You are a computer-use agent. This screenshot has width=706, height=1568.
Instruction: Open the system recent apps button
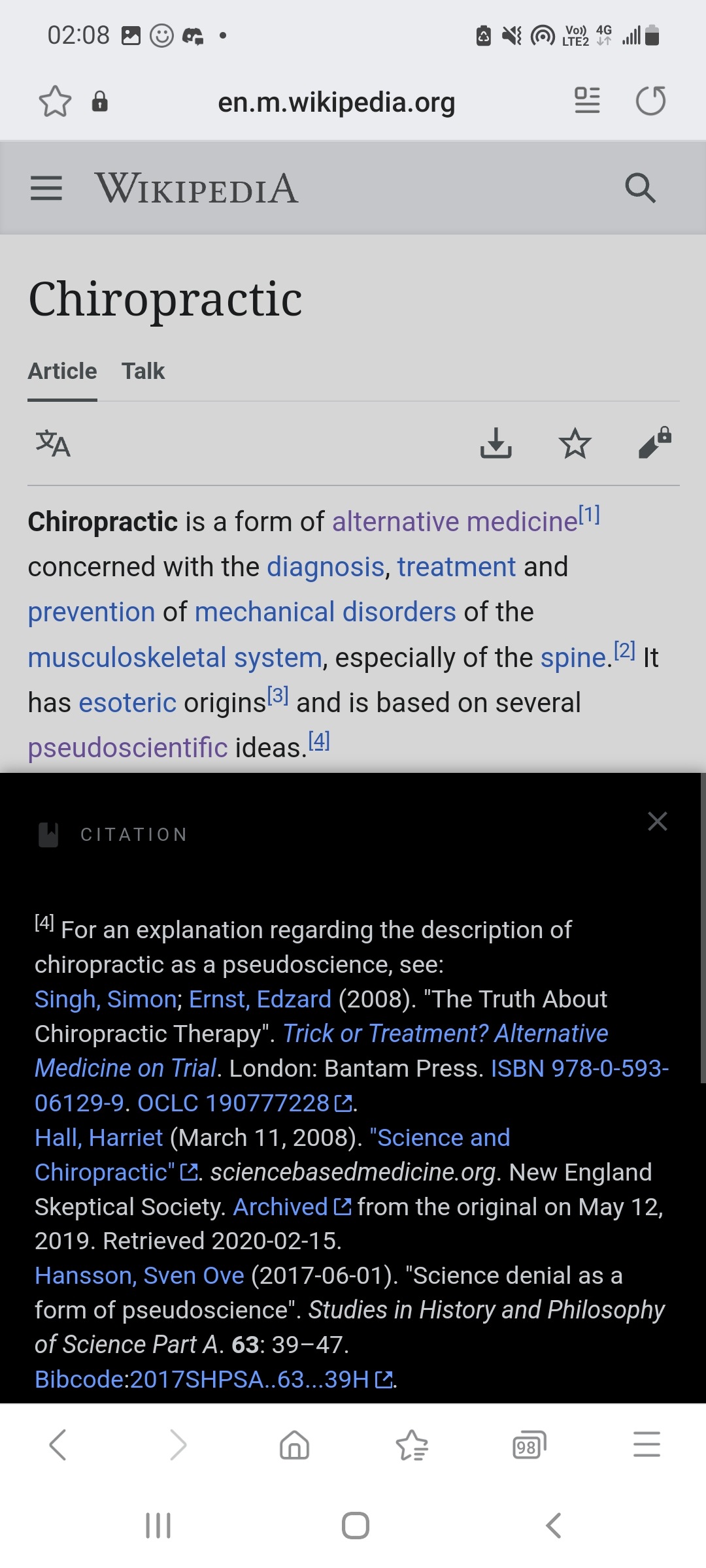tap(158, 1526)
